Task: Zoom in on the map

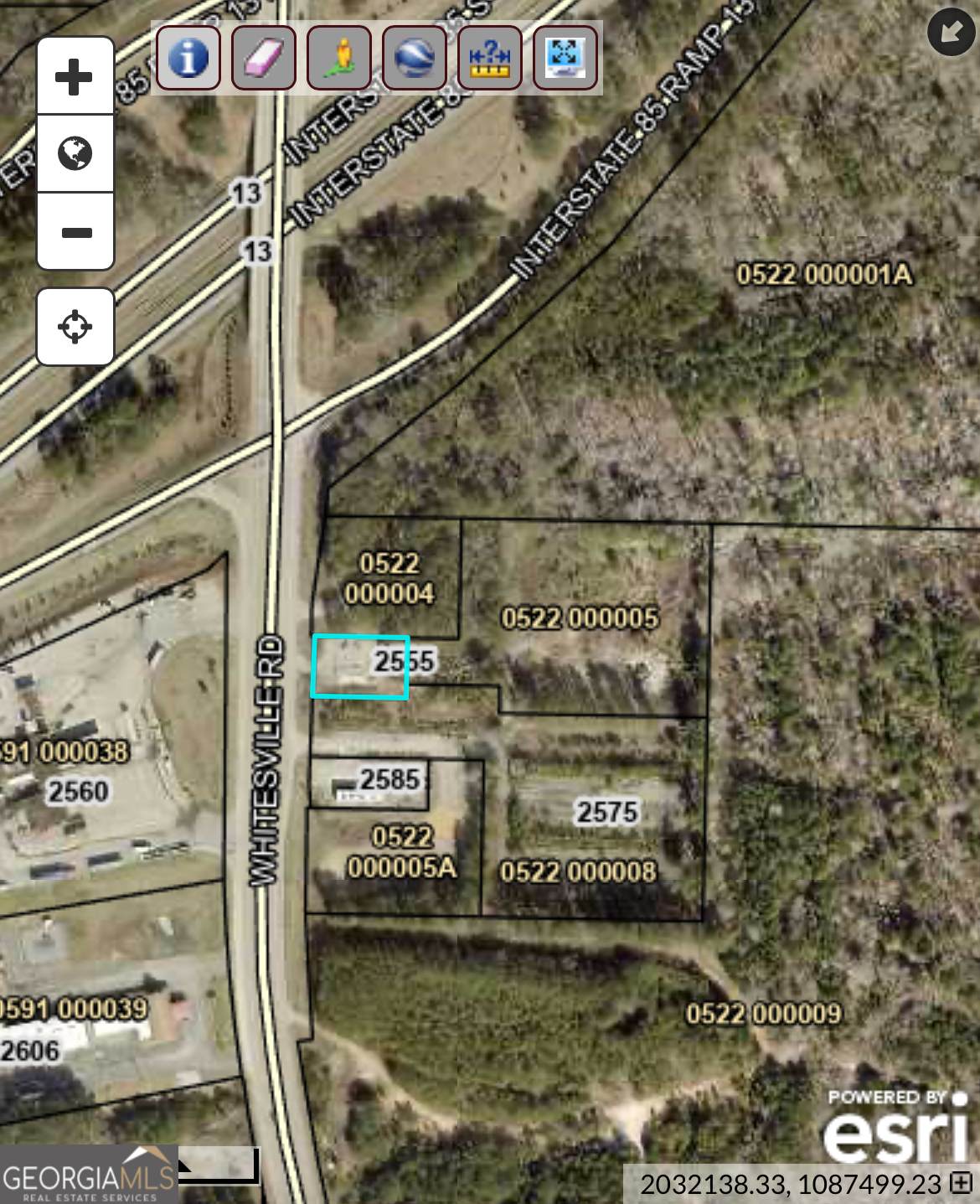Action: [75, 77]
